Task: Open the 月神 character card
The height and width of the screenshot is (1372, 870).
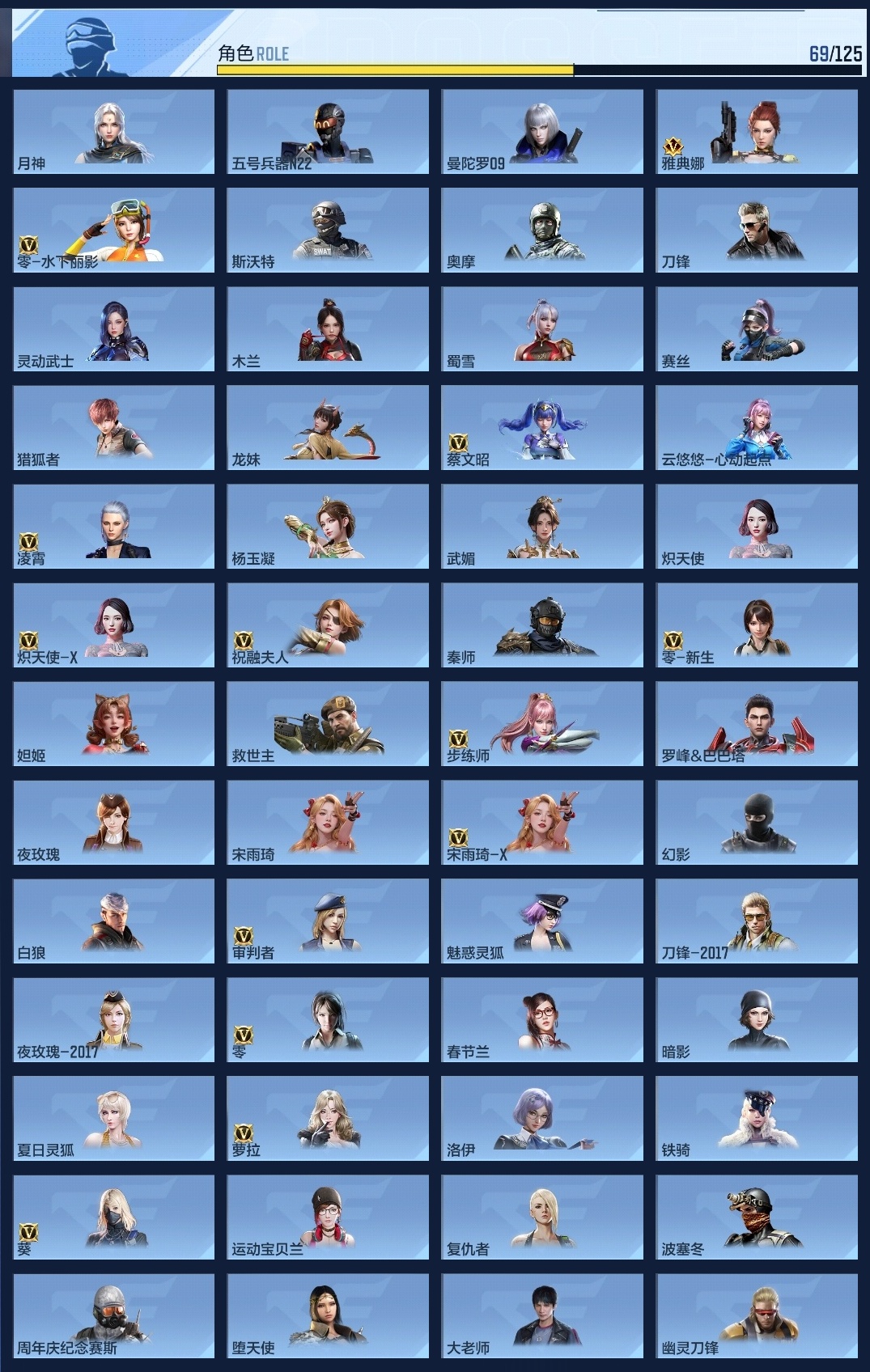Action: point(114,131)
